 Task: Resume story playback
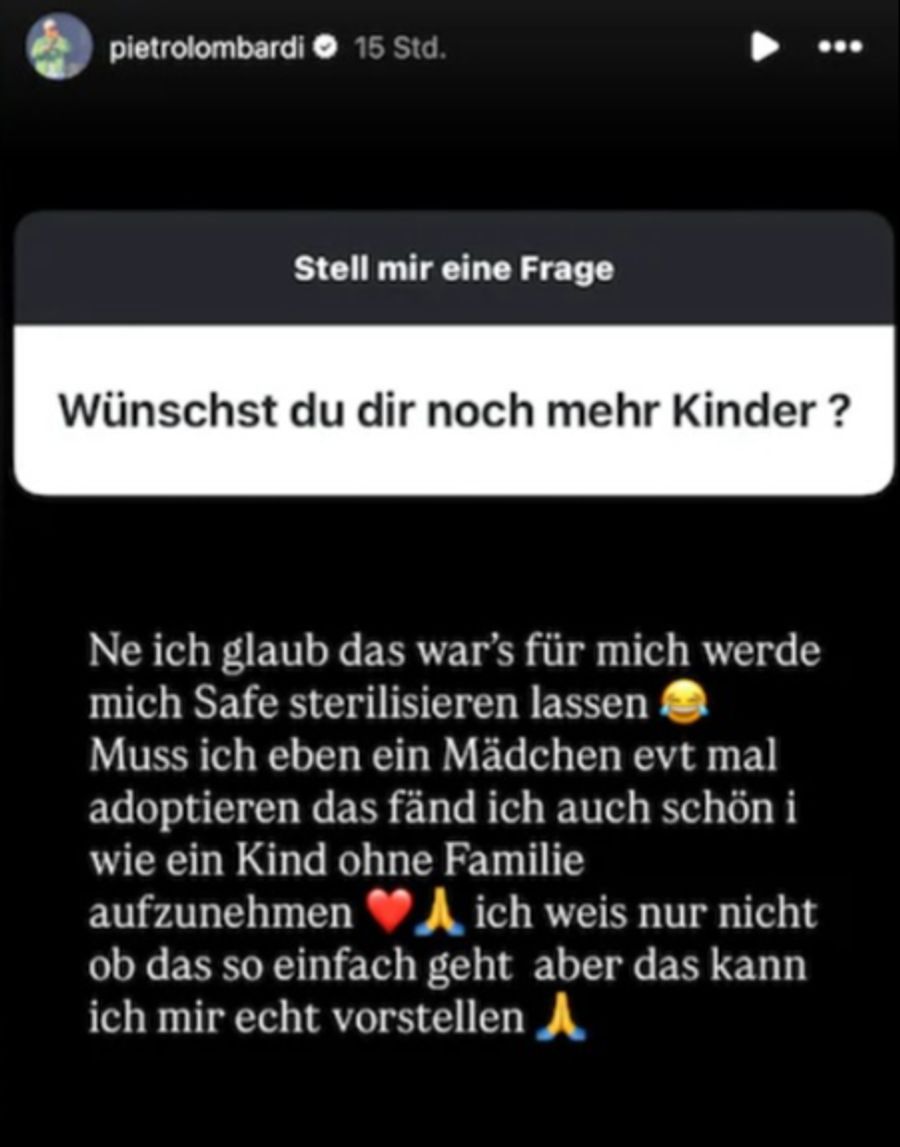pos(764,47)
